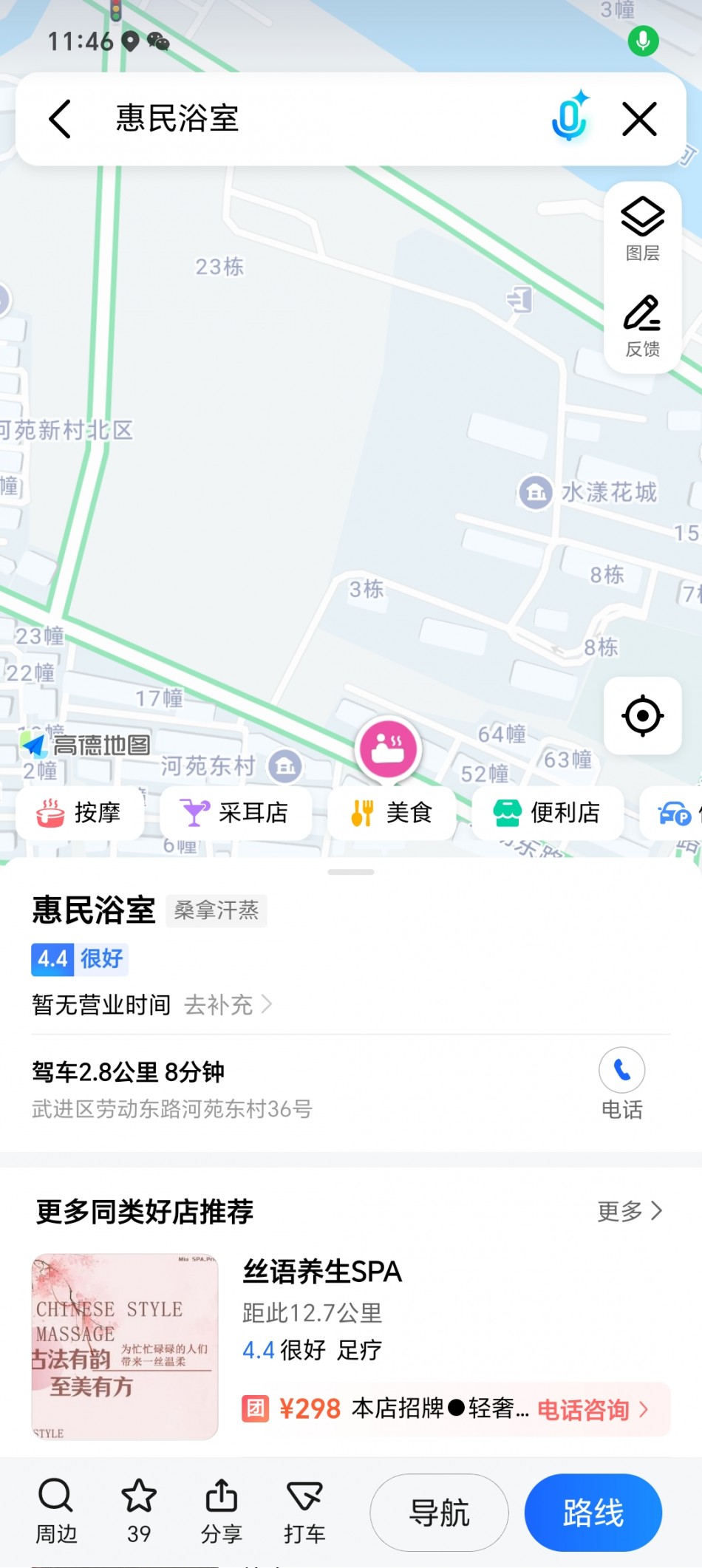This screenshot has width=702, height=1568.
Task: Favorite this place with the star
Action: [139, 1511]
